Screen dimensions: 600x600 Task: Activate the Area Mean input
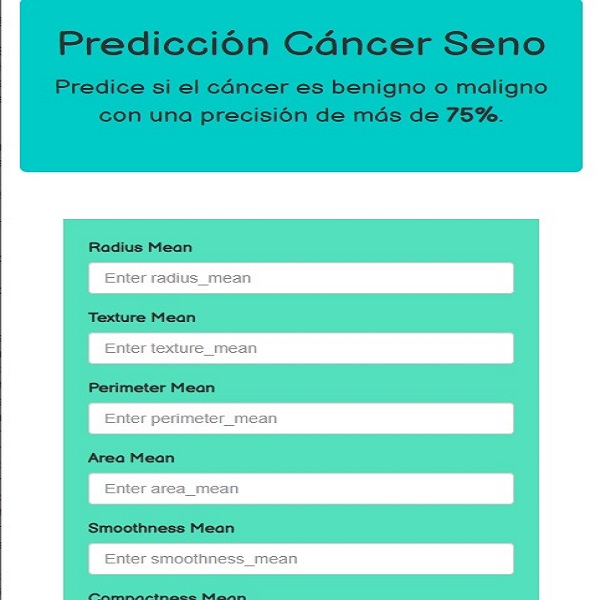tap(300, 488)
